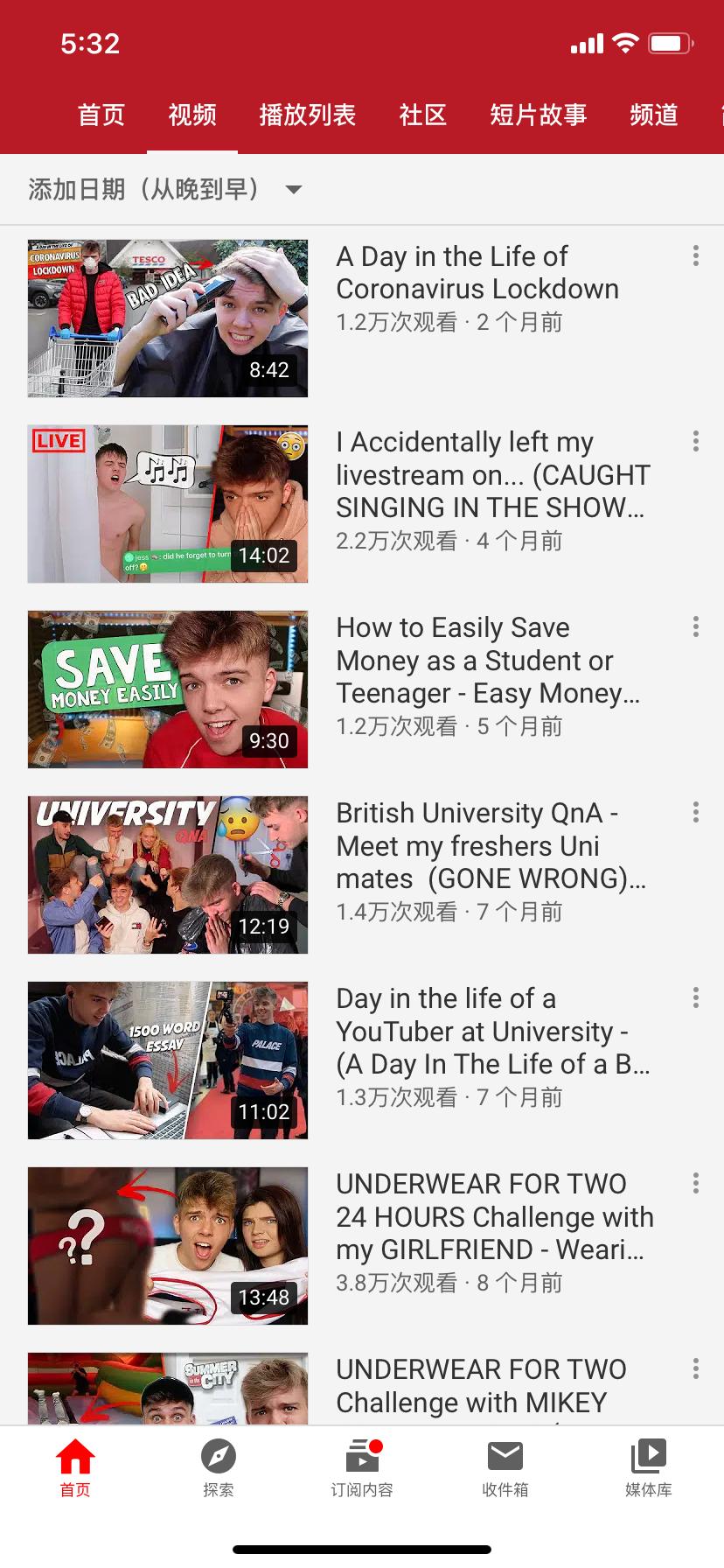Switch to the 播放列表 tab

[307, 115]
